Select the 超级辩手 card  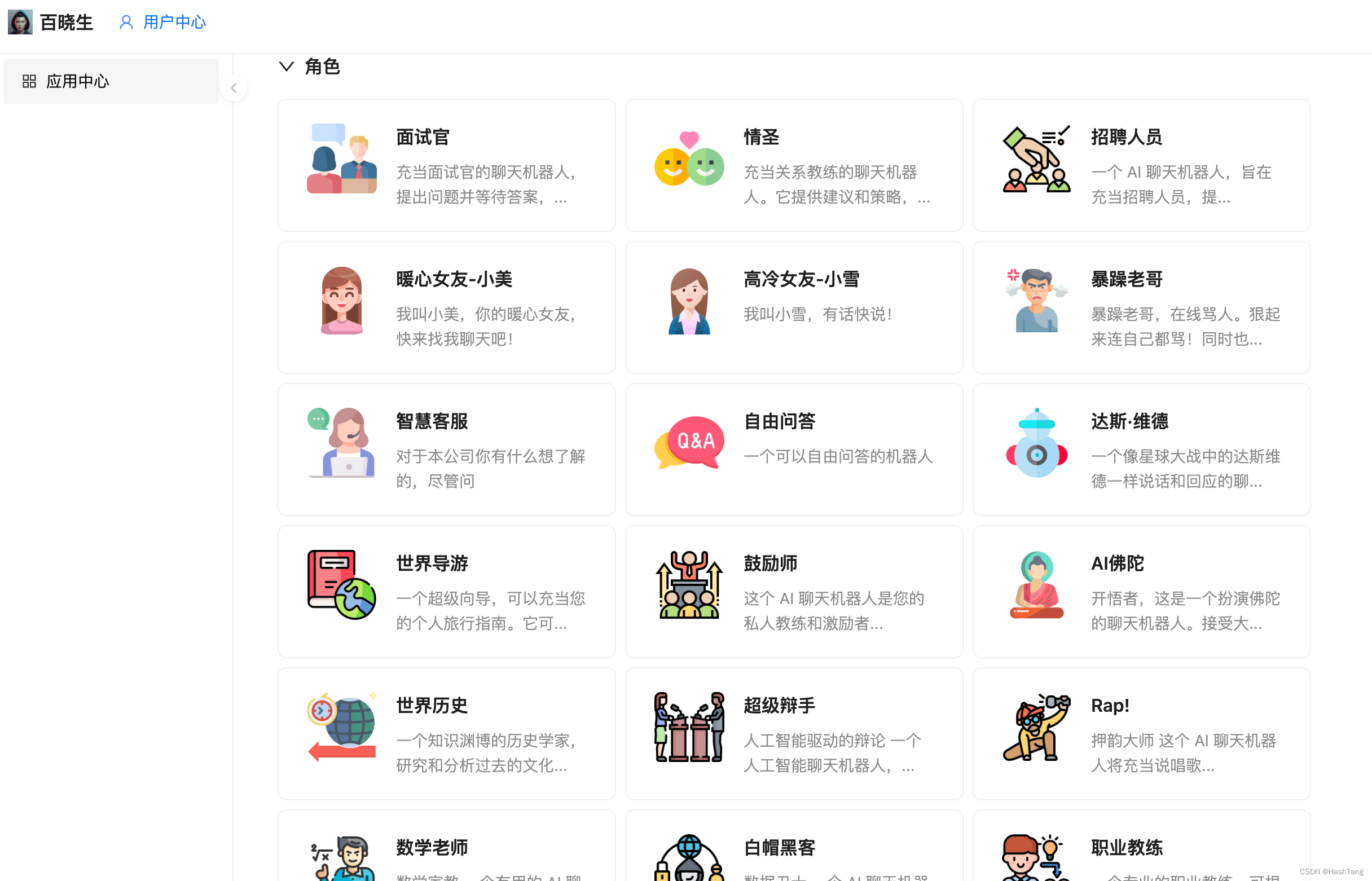(794, 733)
